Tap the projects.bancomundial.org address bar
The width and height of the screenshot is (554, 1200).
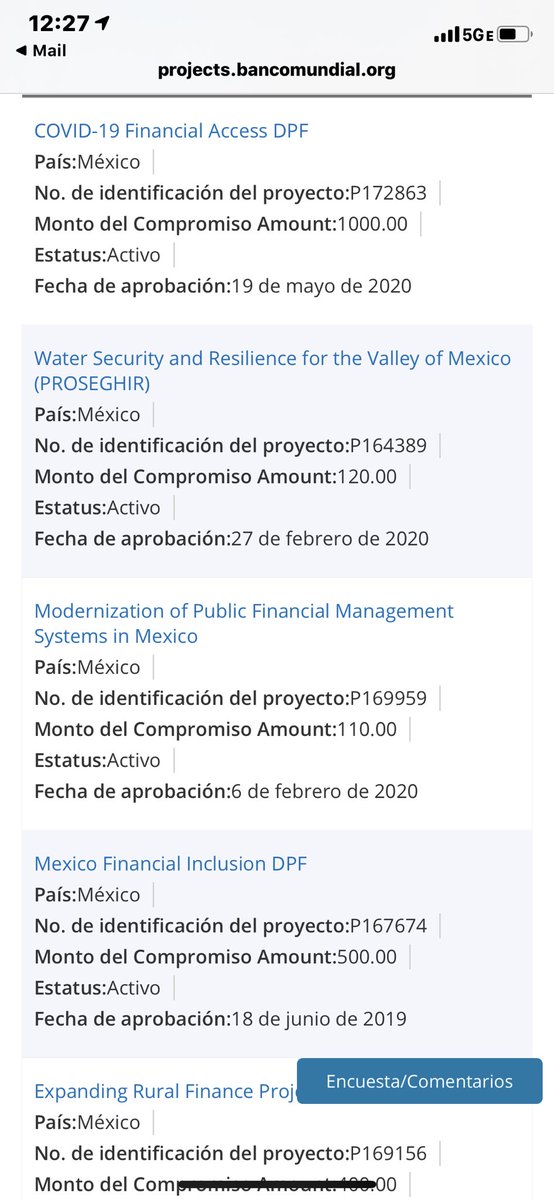[277, 70]
